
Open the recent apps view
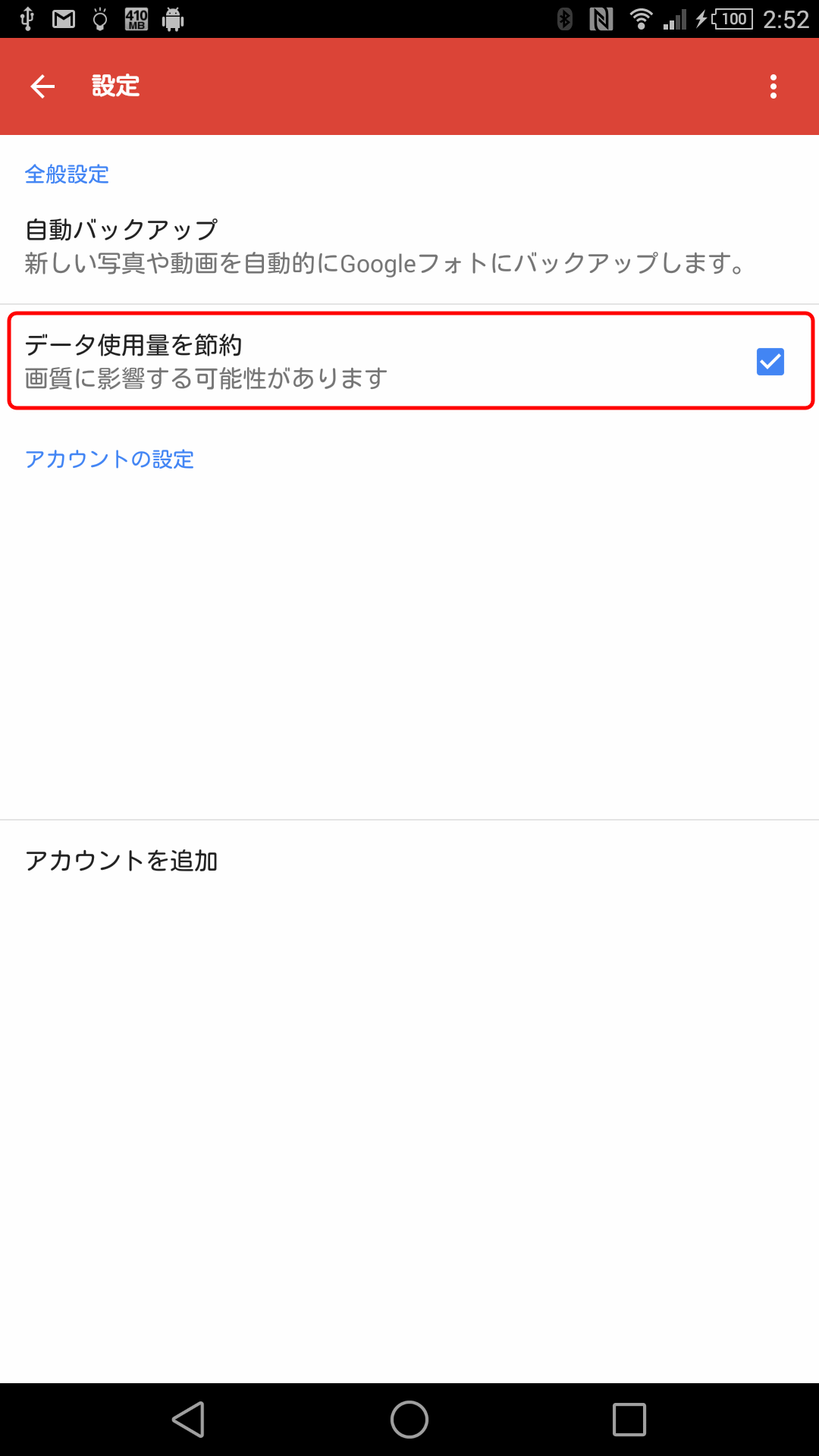coord(629,1420)
